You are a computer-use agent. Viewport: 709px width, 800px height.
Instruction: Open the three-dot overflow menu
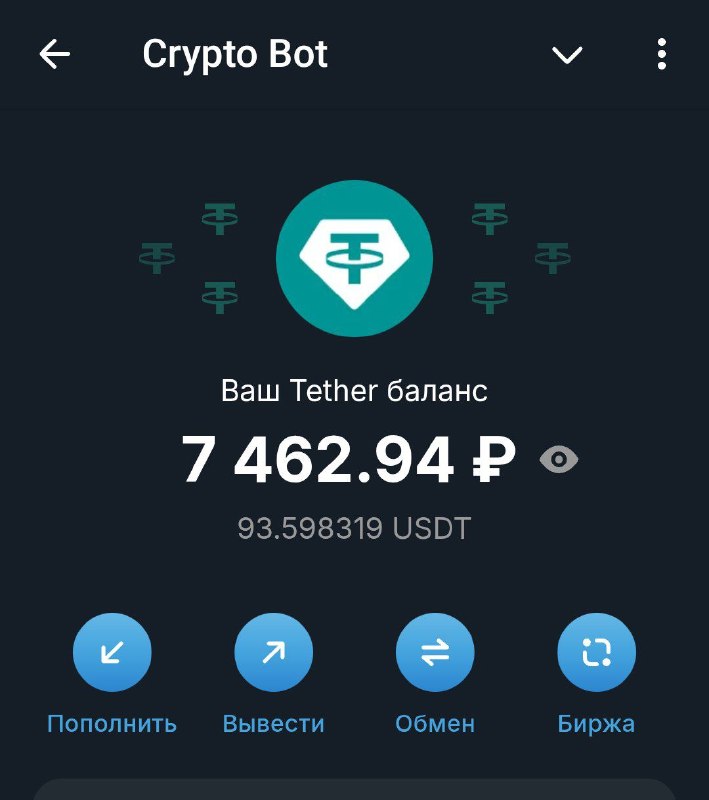pos(662,54)
